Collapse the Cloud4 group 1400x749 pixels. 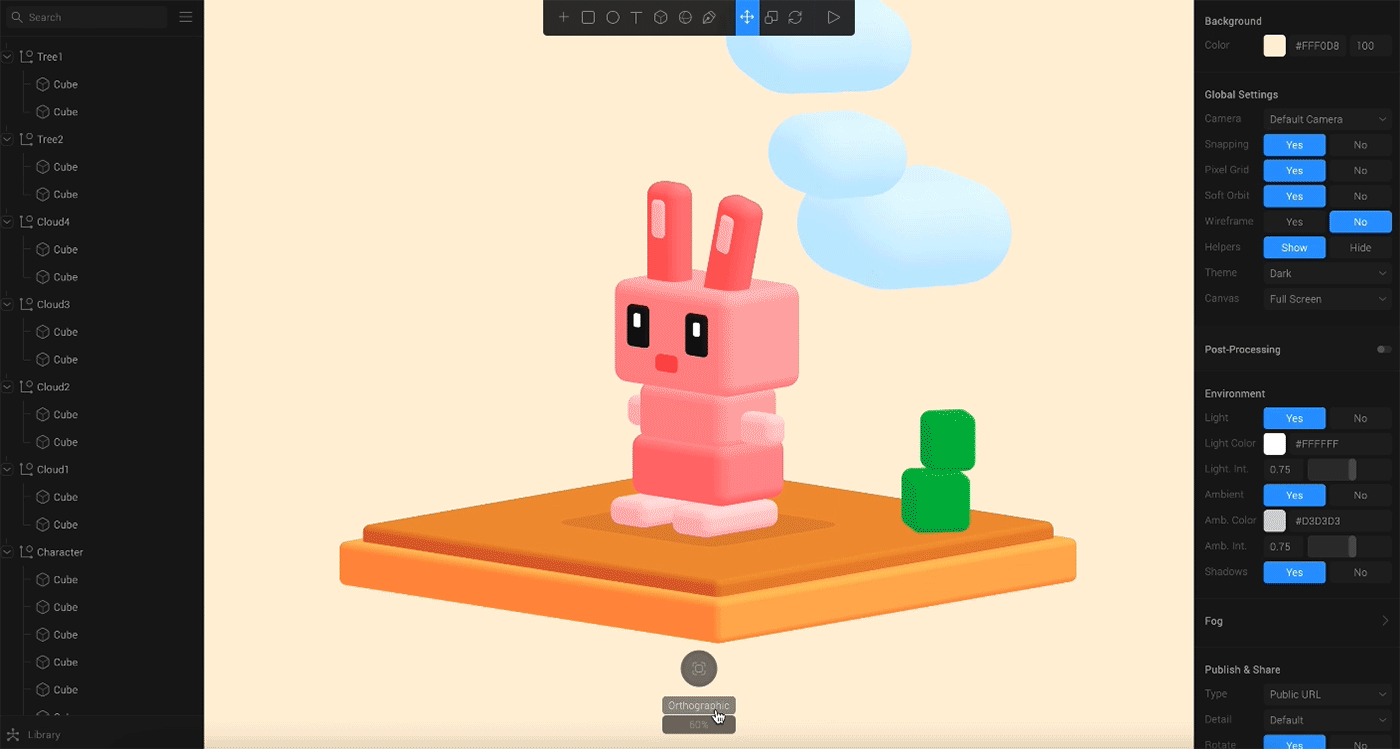(8, 222)
